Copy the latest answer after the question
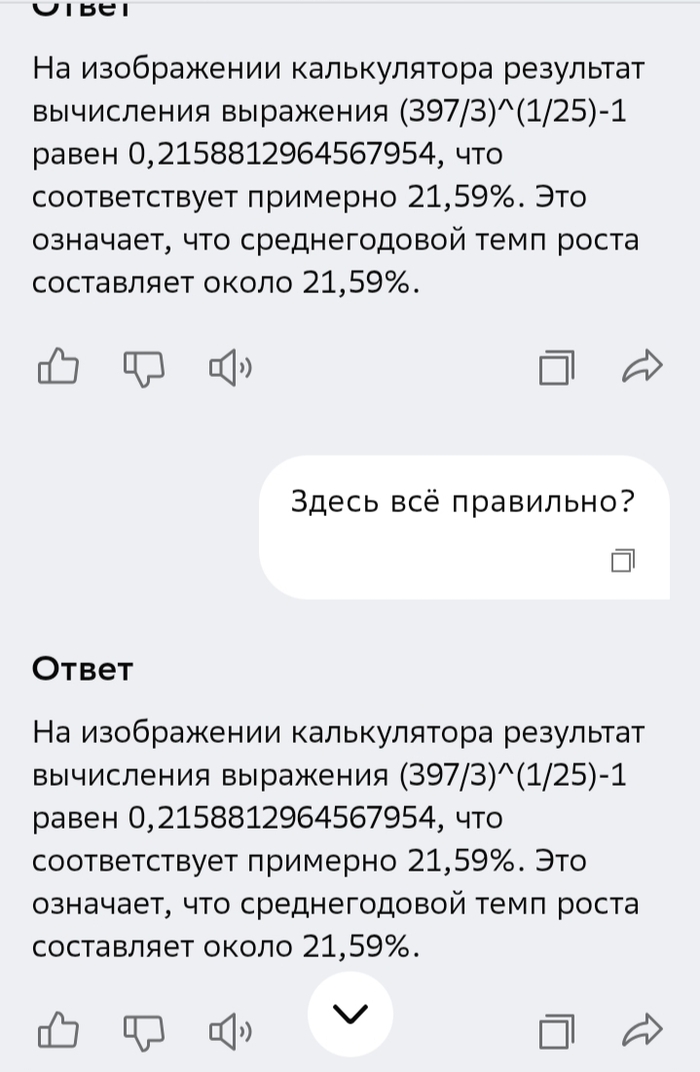 coord(557,1030)
